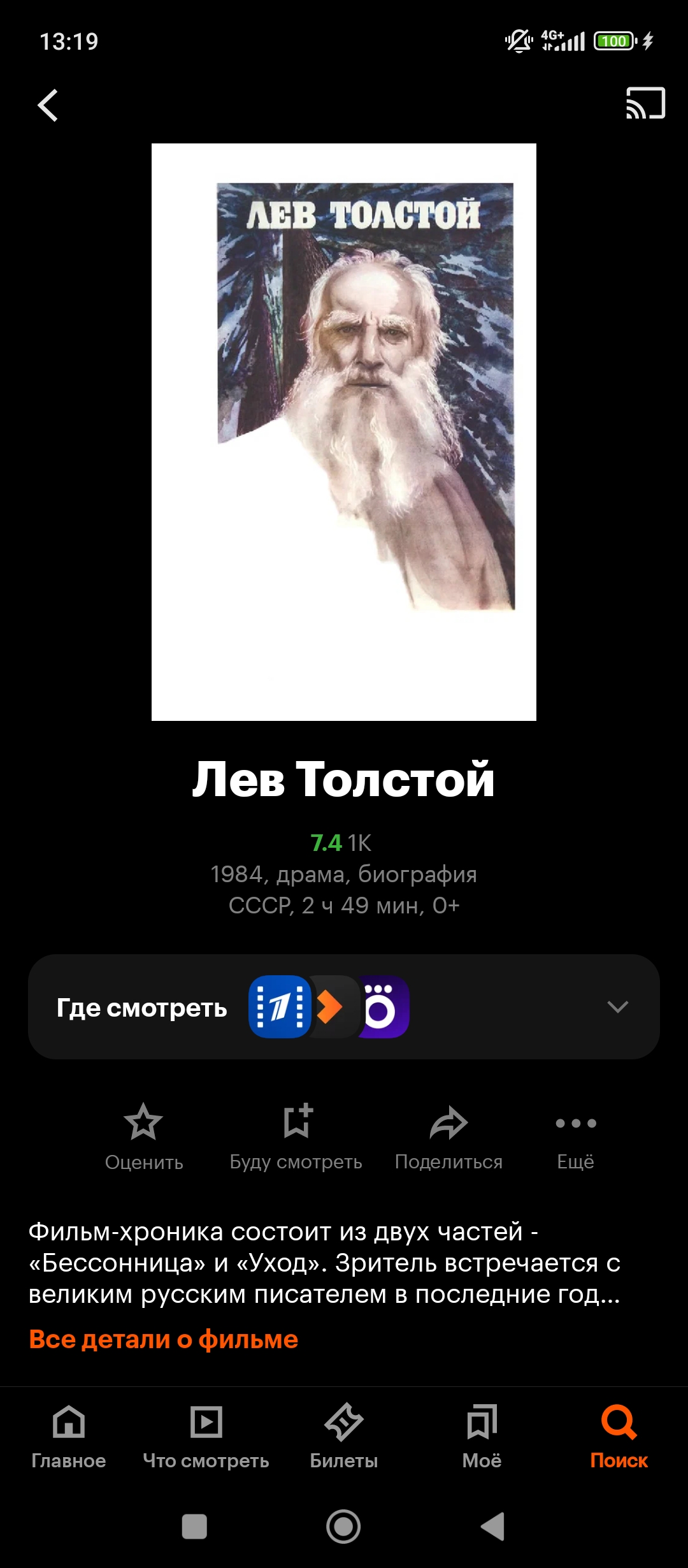Share the film via Поделиться
Screen dimensions: 688x1568
448,1138
